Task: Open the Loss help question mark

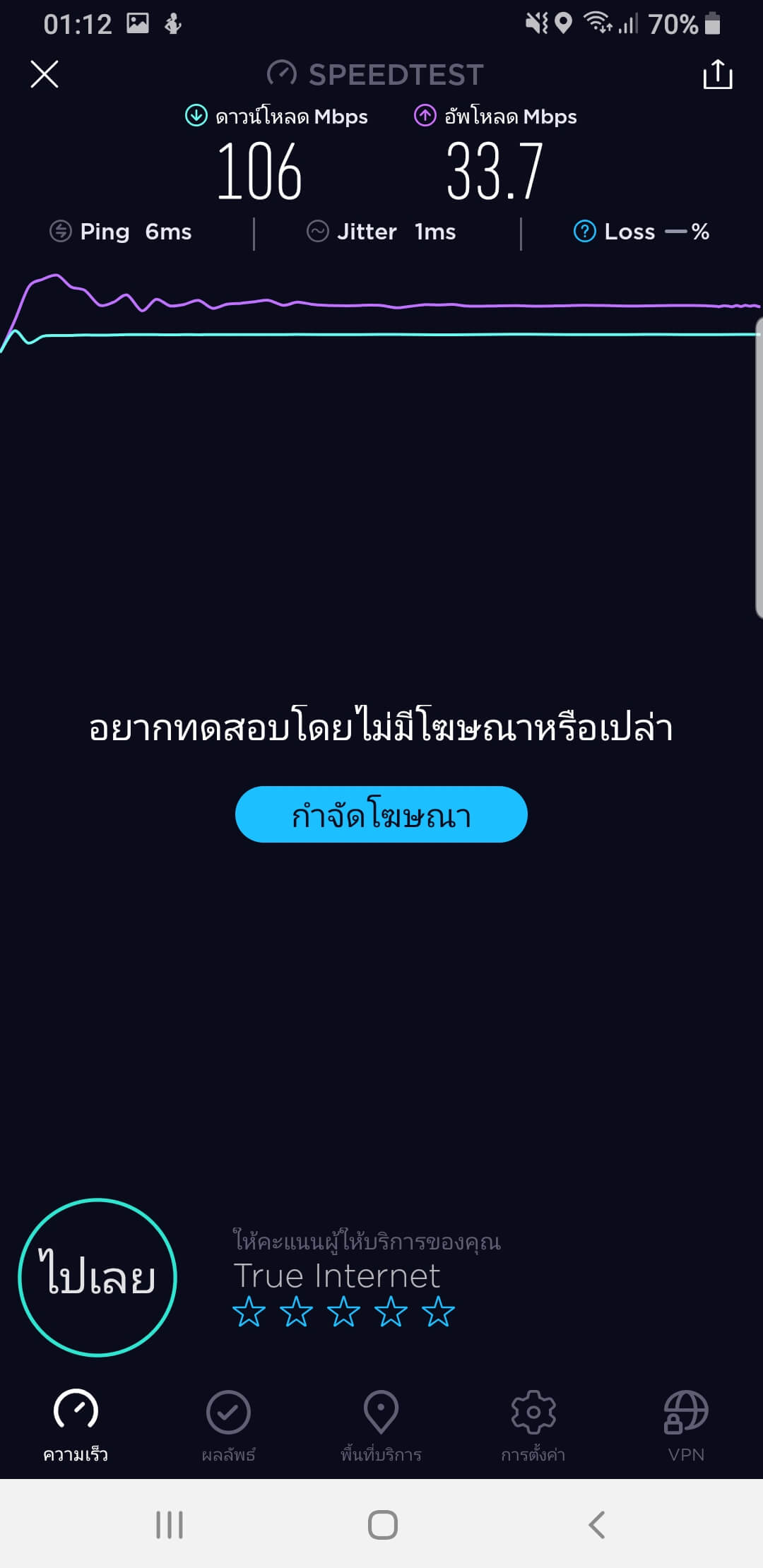Action: 584,232
